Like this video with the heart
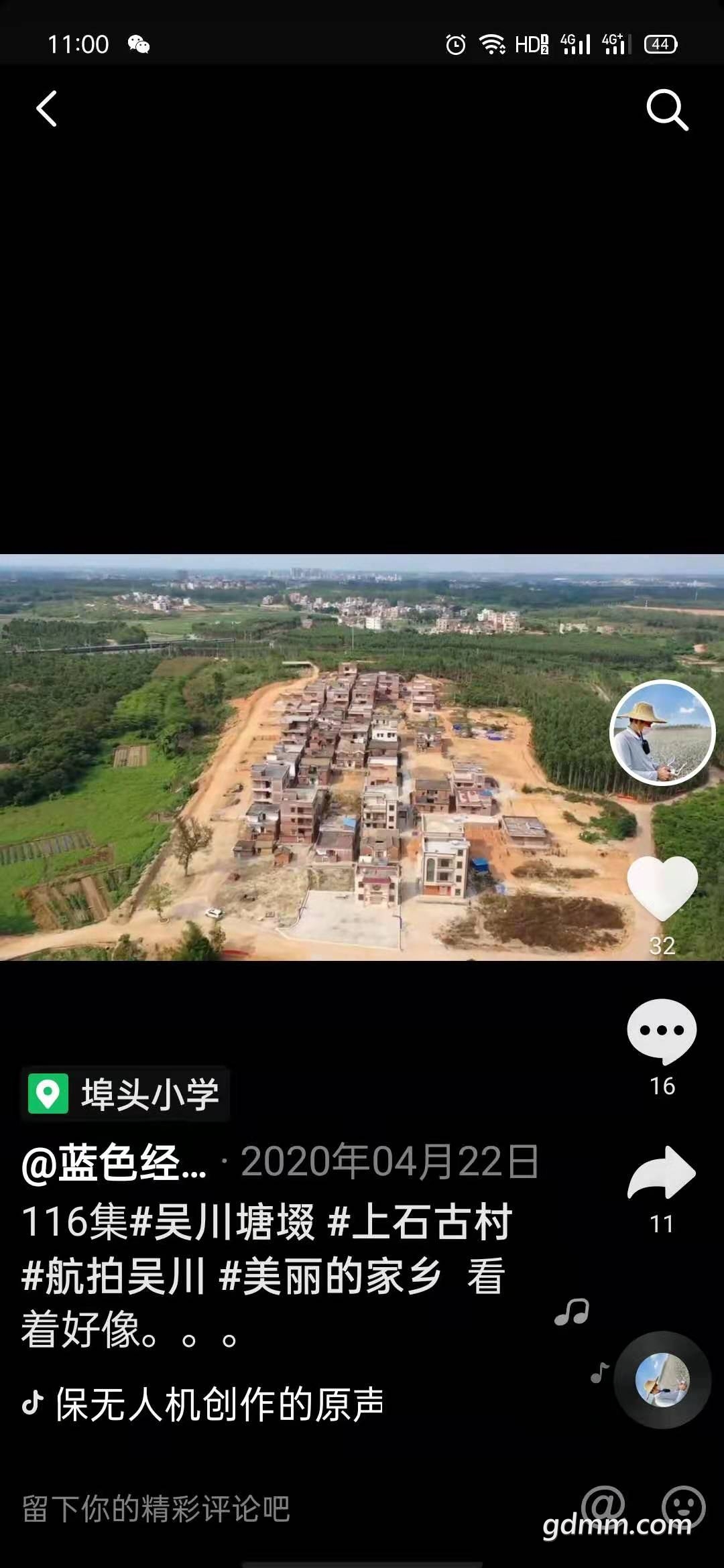724x1568 pixels. (x=662, y=888)
